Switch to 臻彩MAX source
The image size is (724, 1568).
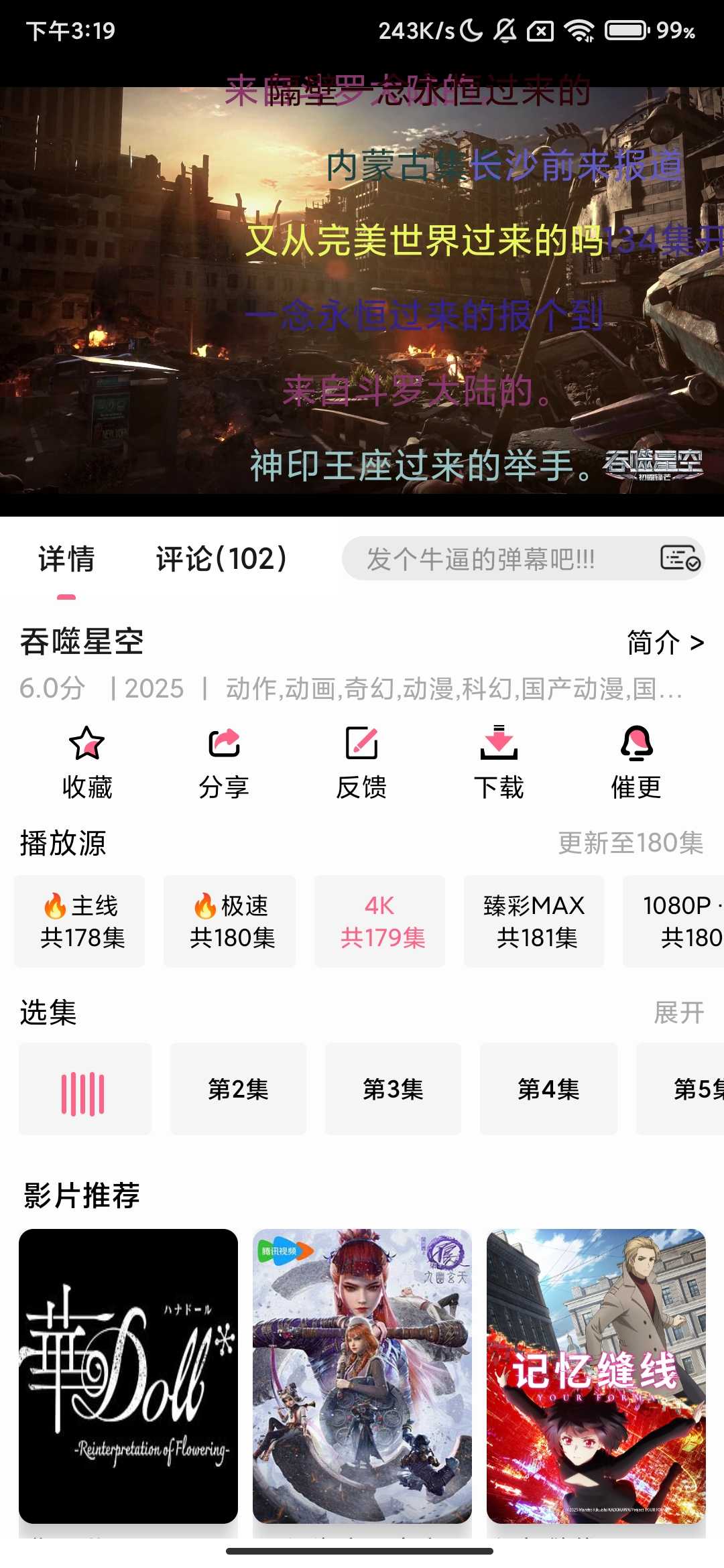tap(534, 921)
